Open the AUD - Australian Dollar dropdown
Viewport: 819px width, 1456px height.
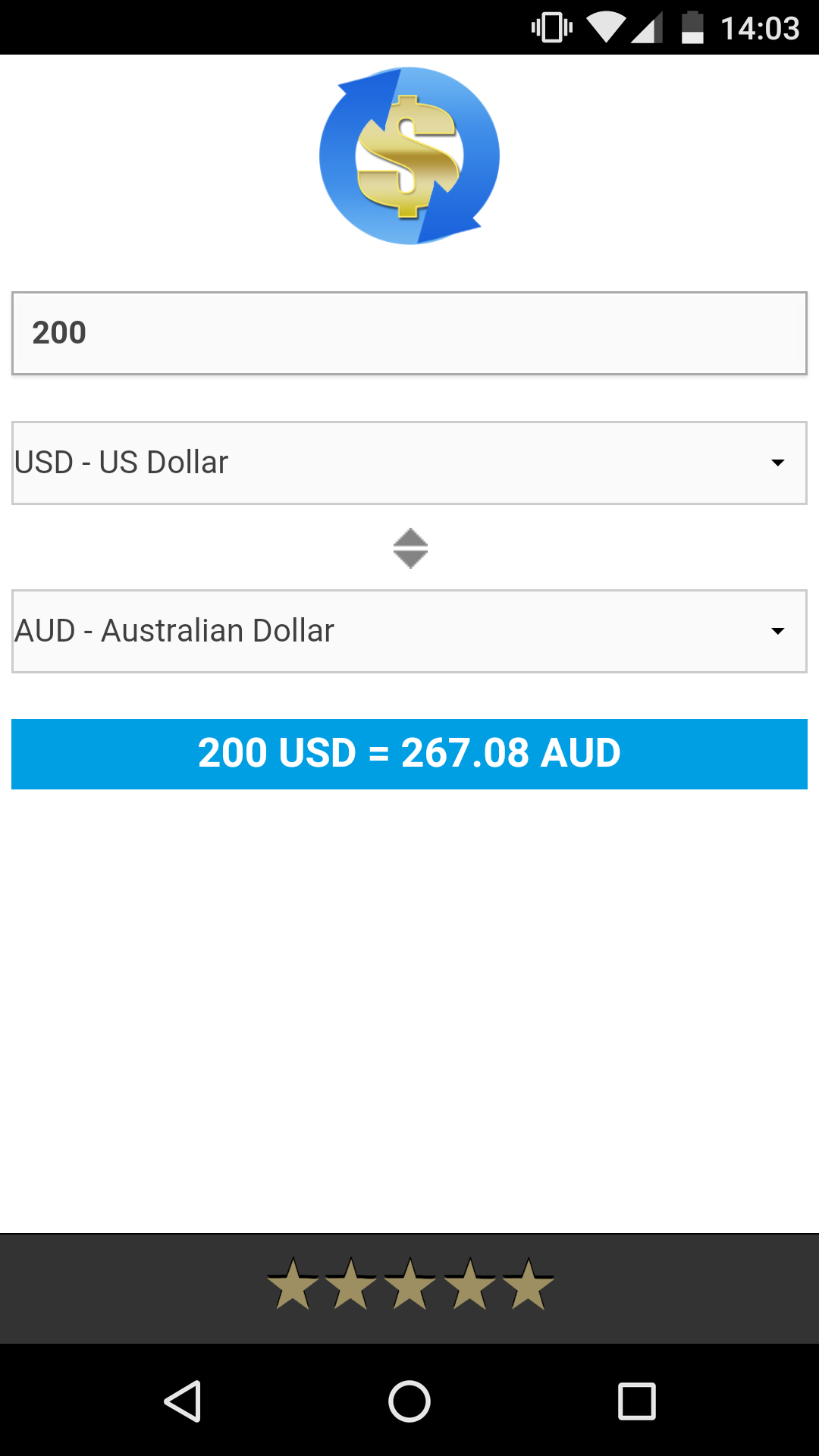(x=409, y=631)
